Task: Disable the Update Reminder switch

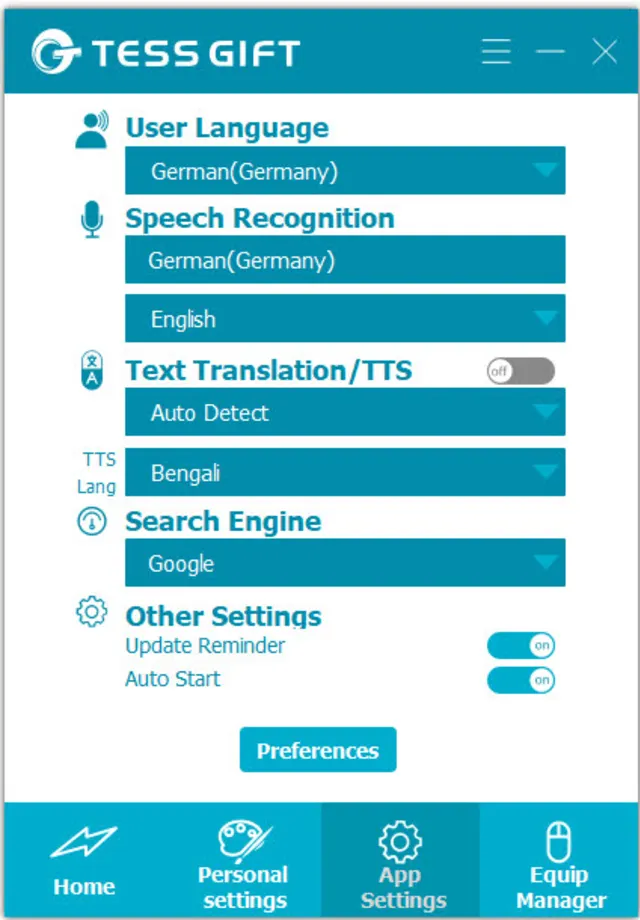Action: [520, 646]
